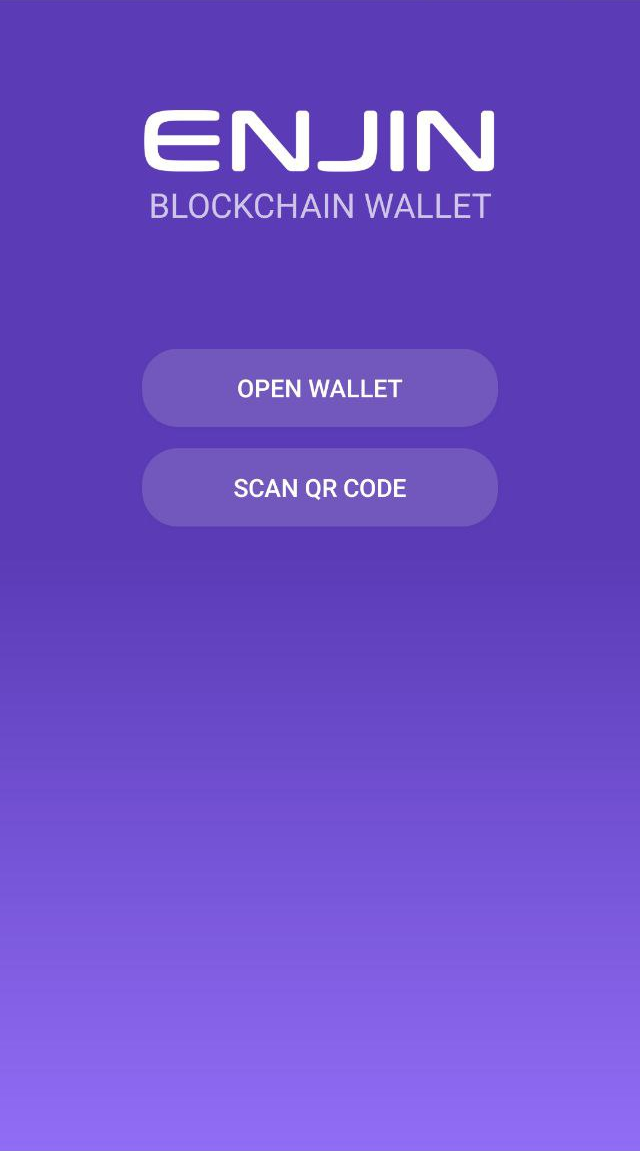Select Scan QR Code
This screenshot has height=1151, width=640.
pos(320,487)
